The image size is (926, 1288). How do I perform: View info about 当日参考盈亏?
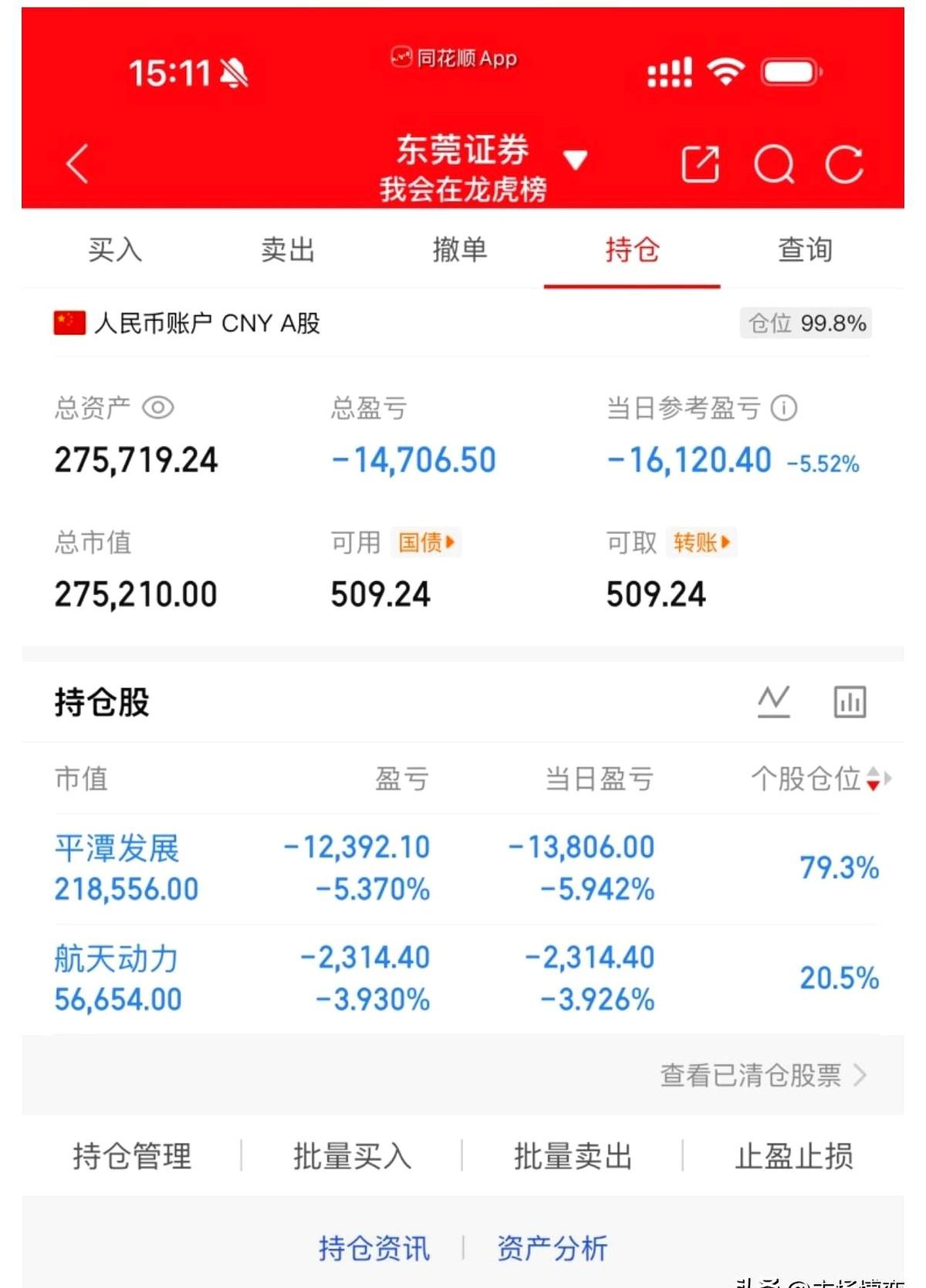(x=785, y=409)
